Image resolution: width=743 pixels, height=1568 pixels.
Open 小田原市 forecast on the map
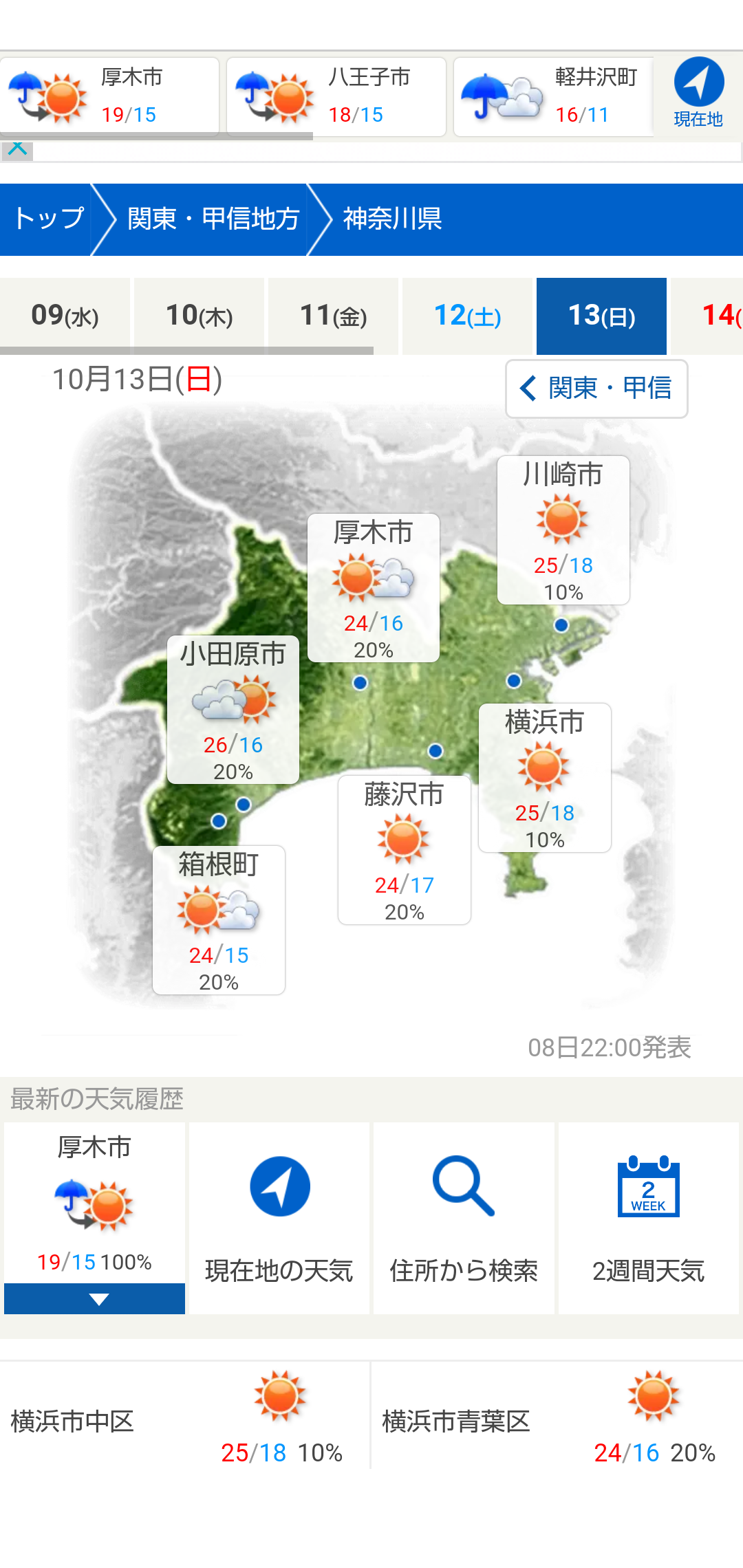click(x=233, y=710)
